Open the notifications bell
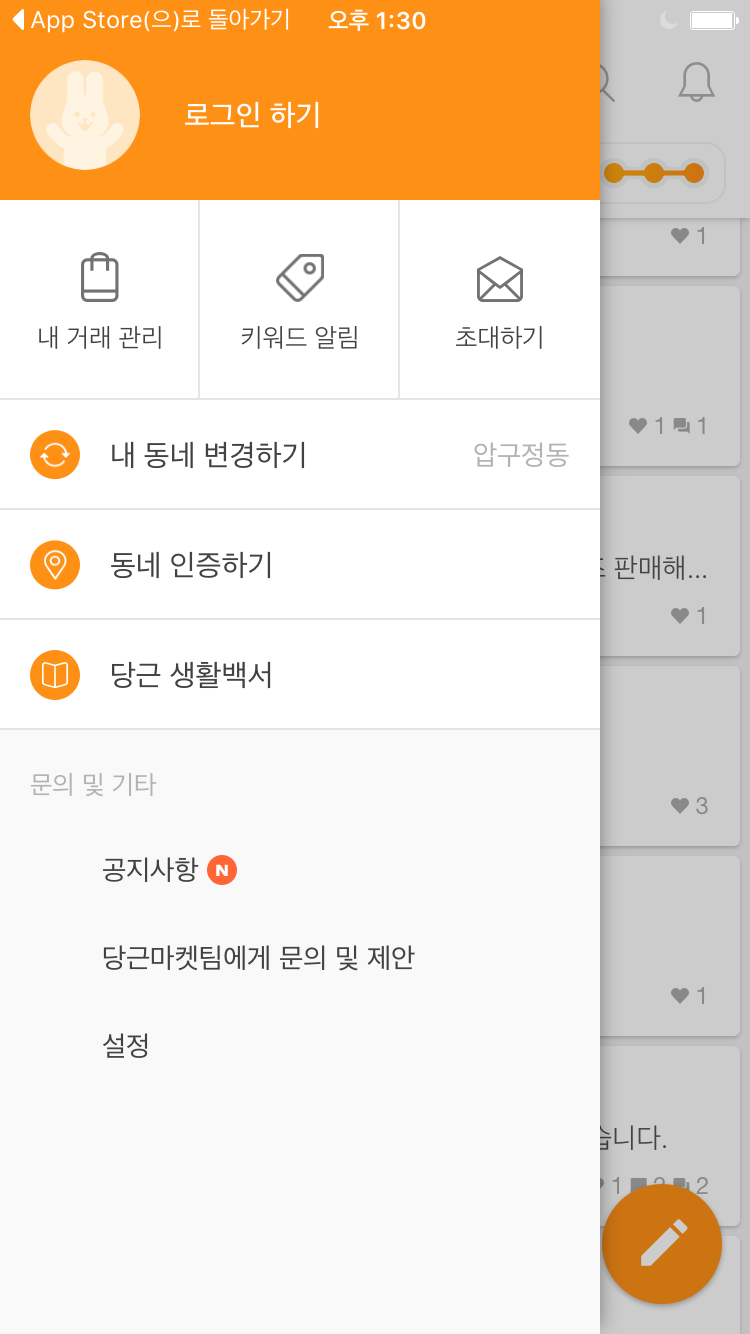Image resolution: width=750 pixels, height=1334 pixels. click(697, 82)
